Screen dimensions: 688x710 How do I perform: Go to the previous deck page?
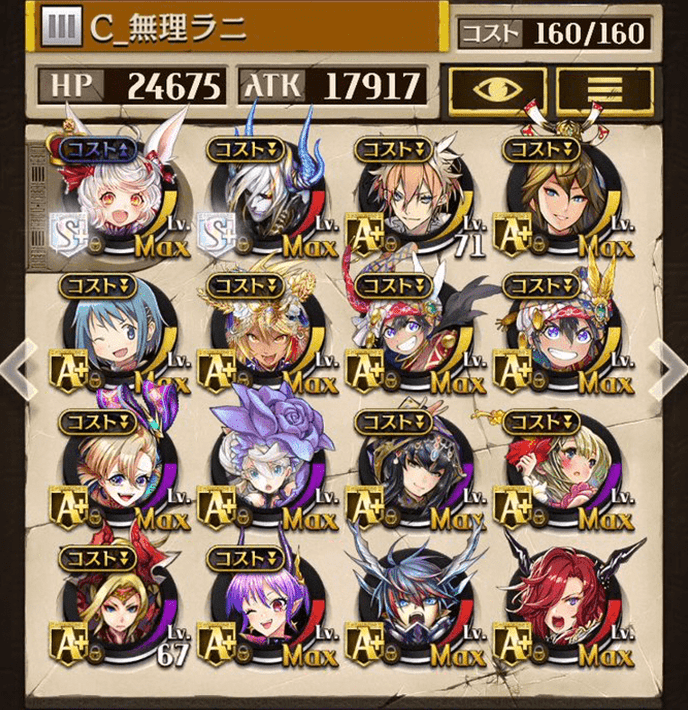18,367
